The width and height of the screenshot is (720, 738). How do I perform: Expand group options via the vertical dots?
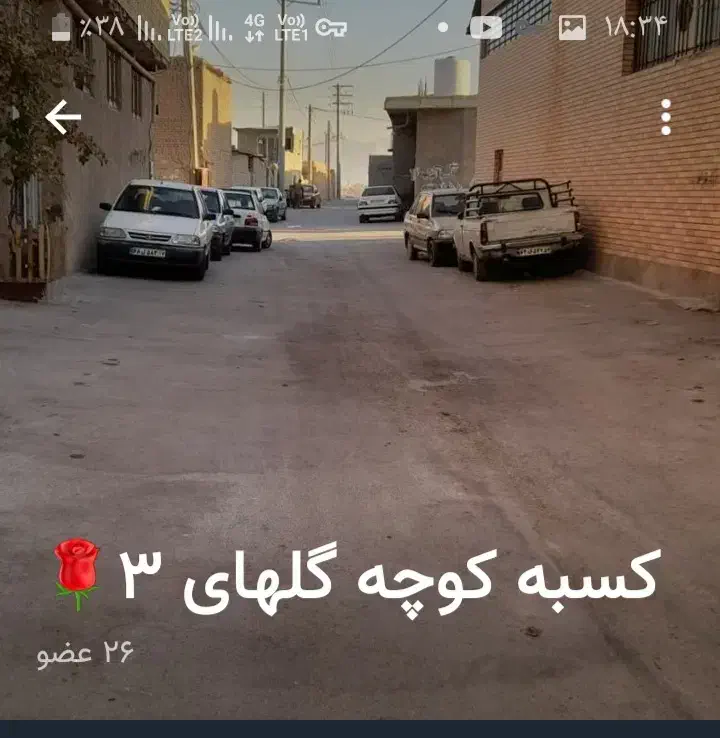click(x=664, y=119)
